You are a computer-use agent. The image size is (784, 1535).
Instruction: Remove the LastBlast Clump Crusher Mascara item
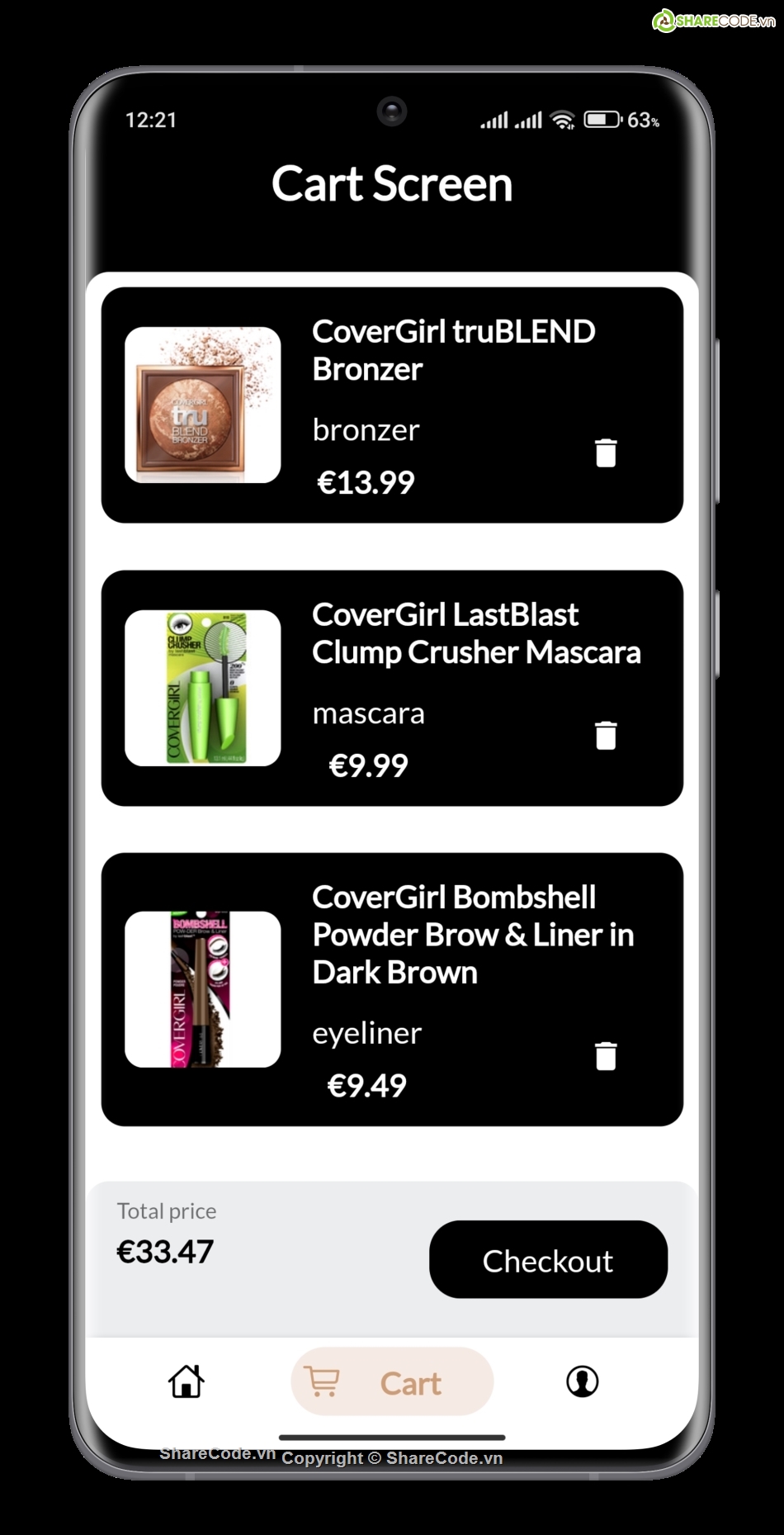[x=606, y=735]
